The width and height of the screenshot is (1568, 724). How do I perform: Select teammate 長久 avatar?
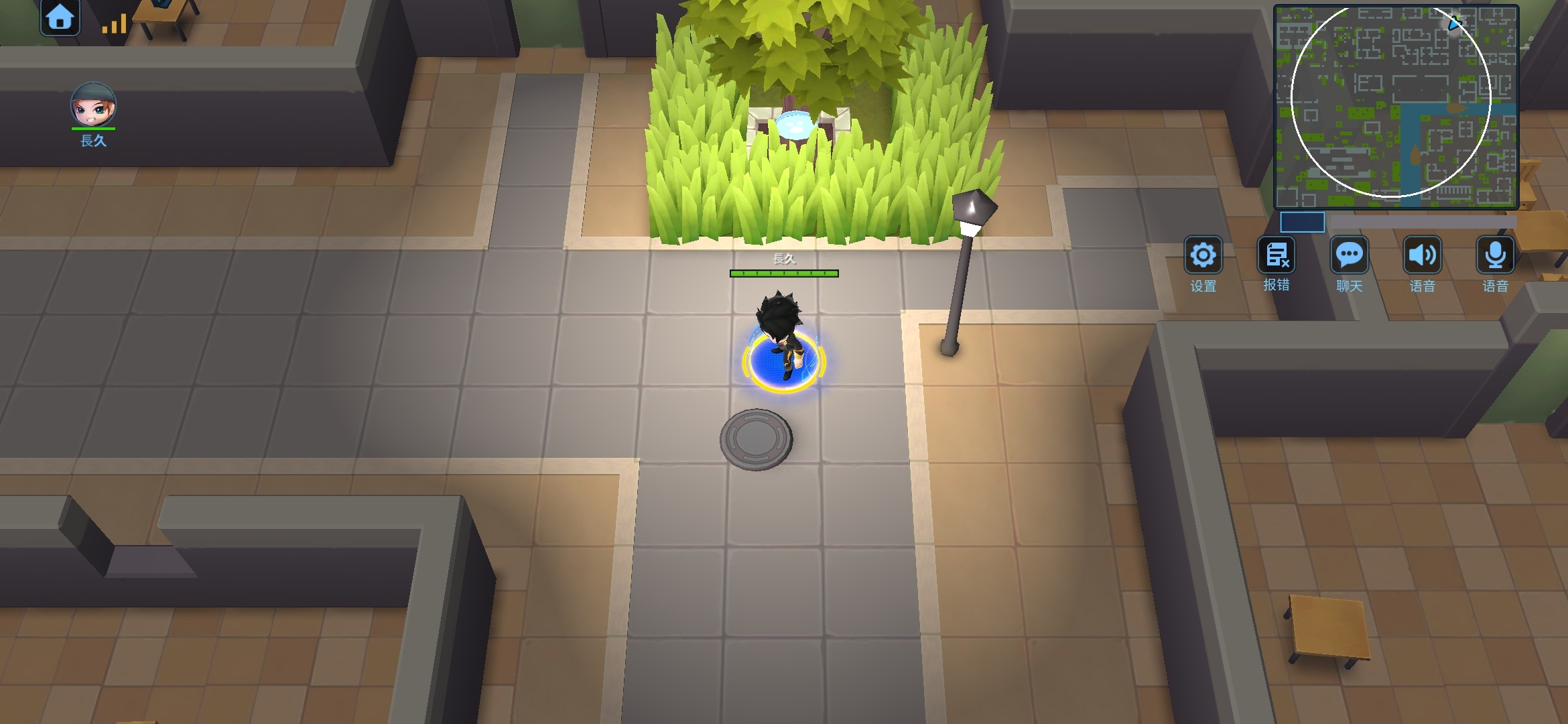[93, 105]
